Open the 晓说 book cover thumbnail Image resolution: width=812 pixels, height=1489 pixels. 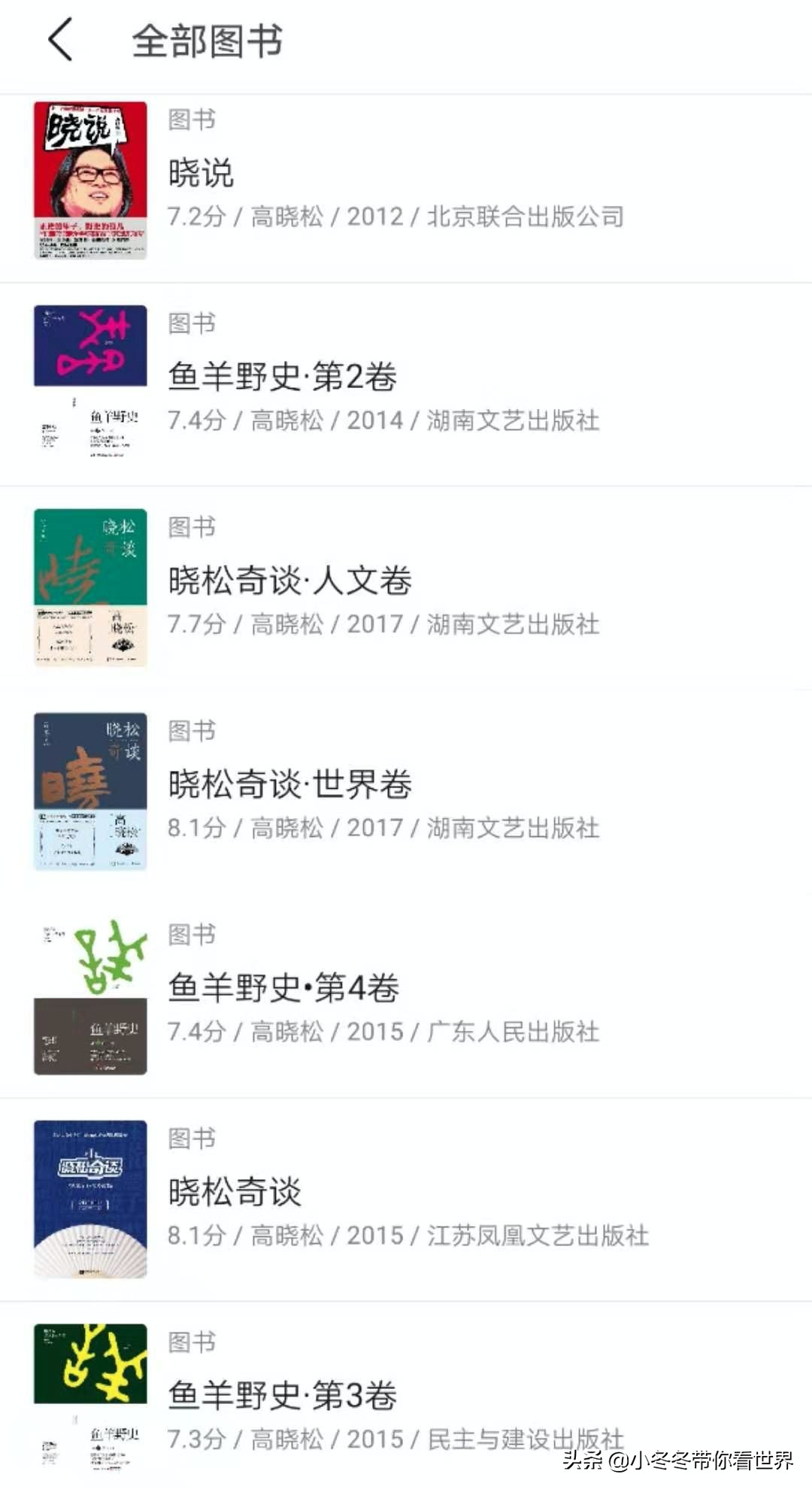point(89,180)
